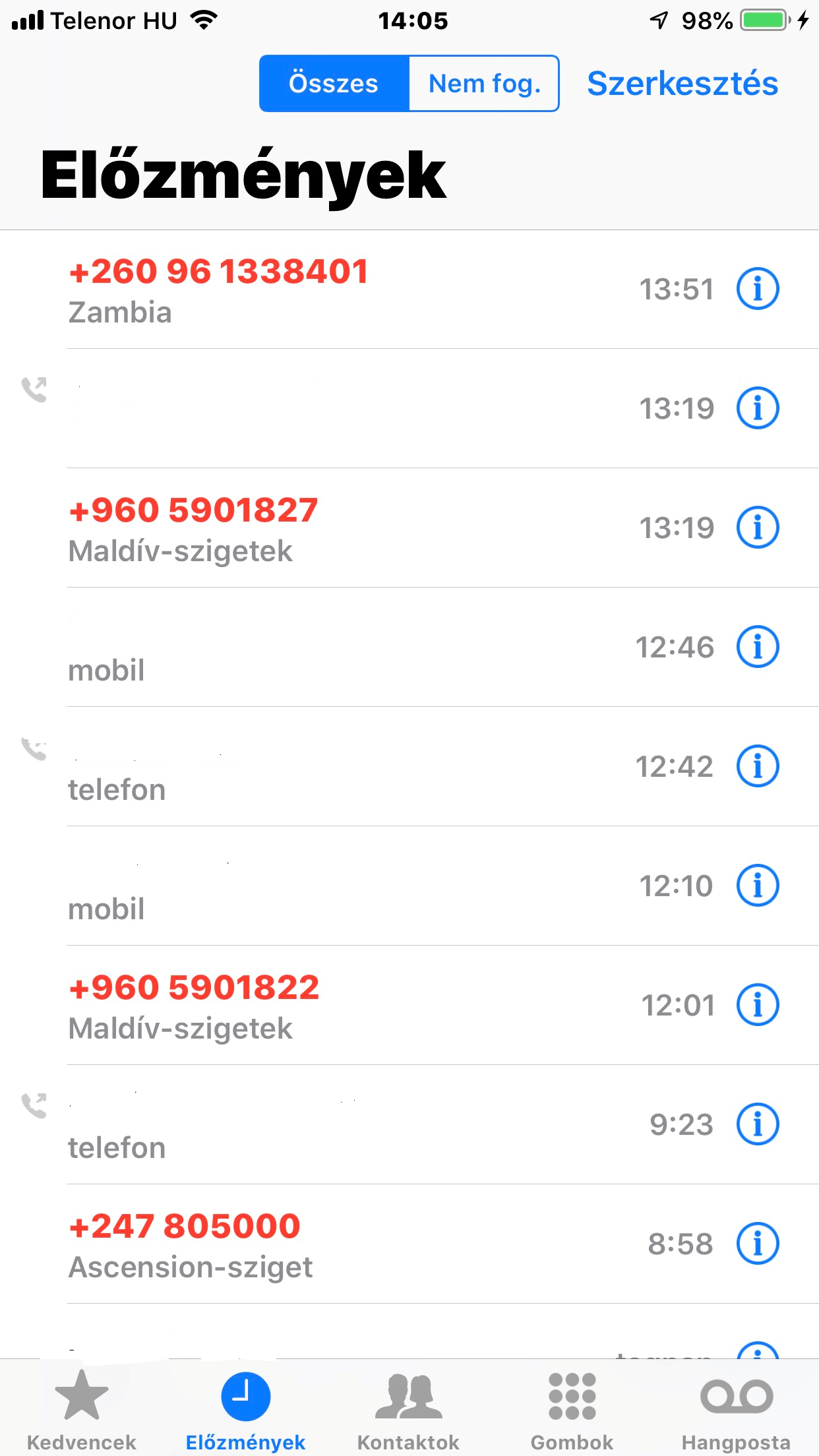Screen dimensions: 819x1456
Task: Open info for the 12:01 Maldív-szigetek call
Action: point(757,1005)
